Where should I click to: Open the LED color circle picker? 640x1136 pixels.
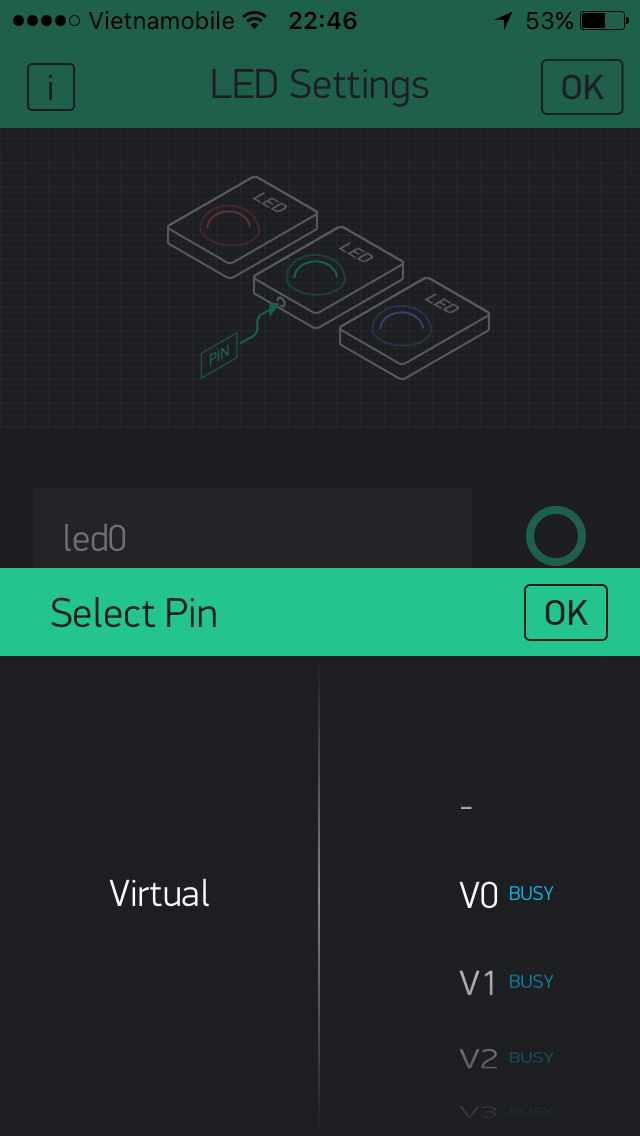tap(555, 536)
